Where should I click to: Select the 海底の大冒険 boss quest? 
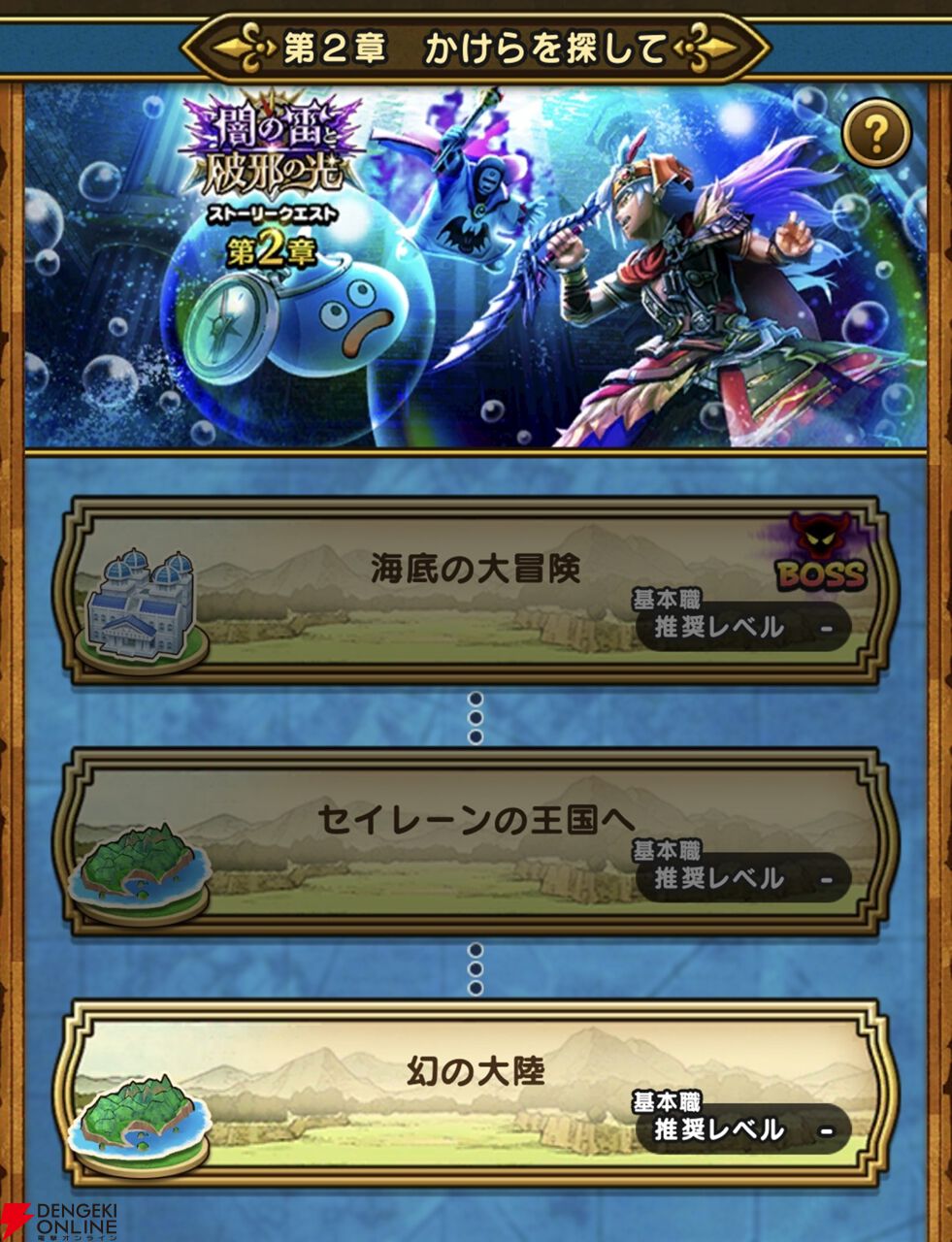(476, 590)
